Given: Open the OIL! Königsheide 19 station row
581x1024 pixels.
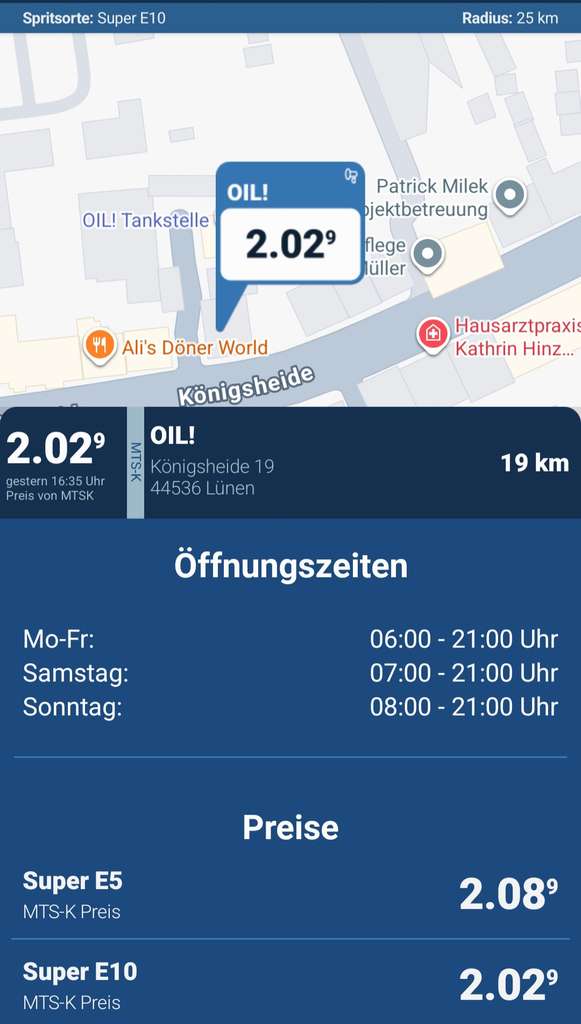Looking at the screenshot, I should (290, 463).
